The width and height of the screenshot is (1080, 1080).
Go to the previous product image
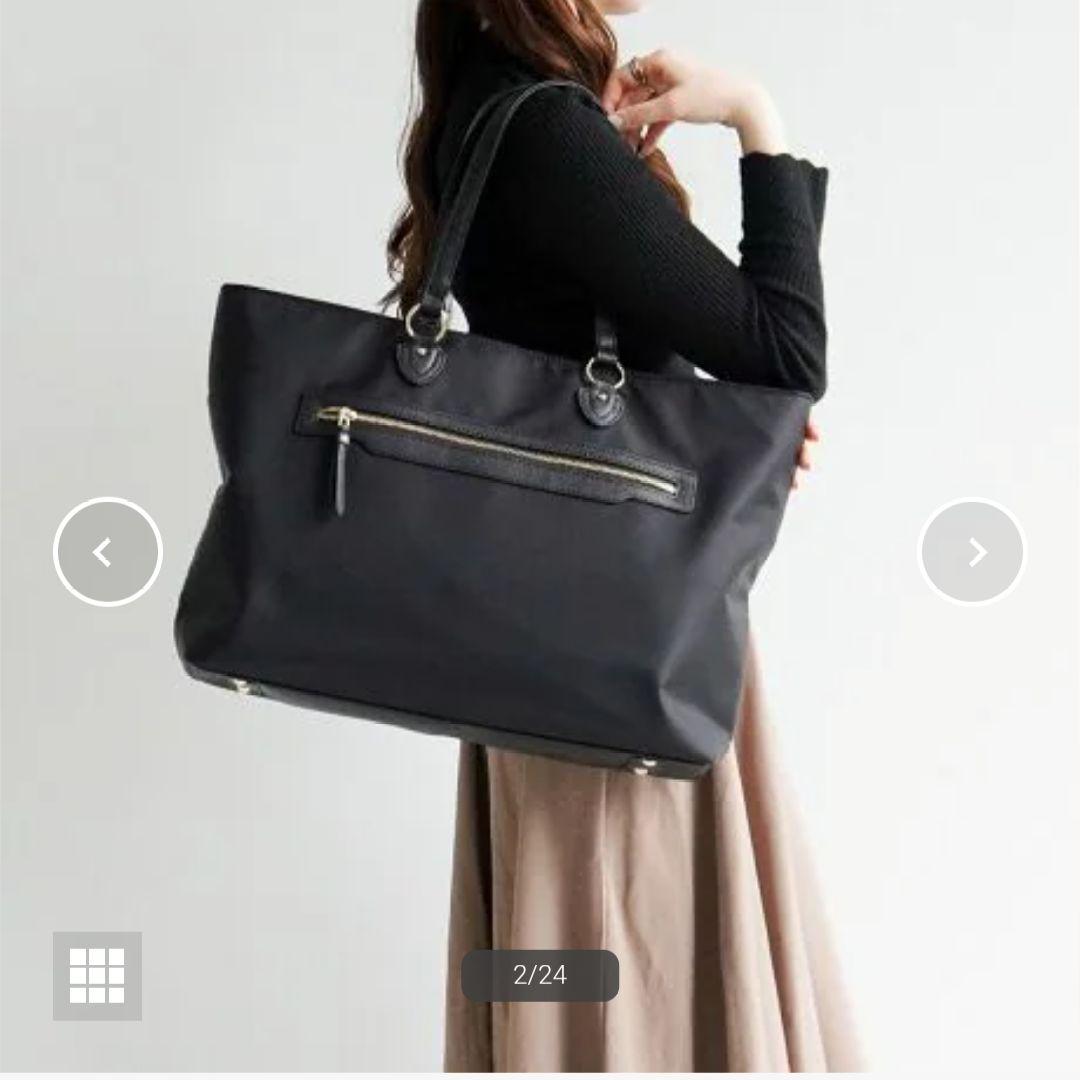(107, 552)
